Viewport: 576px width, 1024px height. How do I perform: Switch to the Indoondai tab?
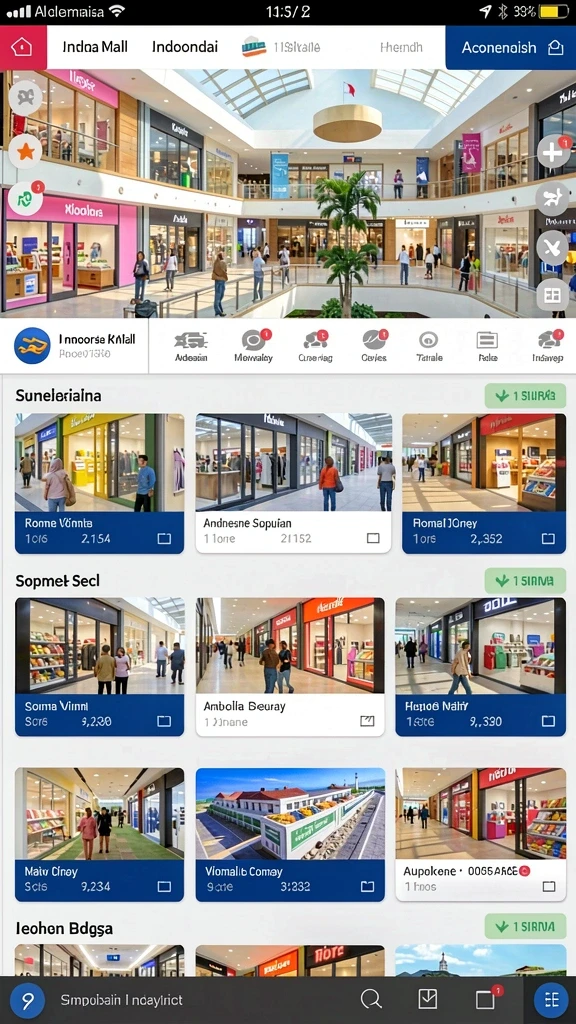point(185,47)
